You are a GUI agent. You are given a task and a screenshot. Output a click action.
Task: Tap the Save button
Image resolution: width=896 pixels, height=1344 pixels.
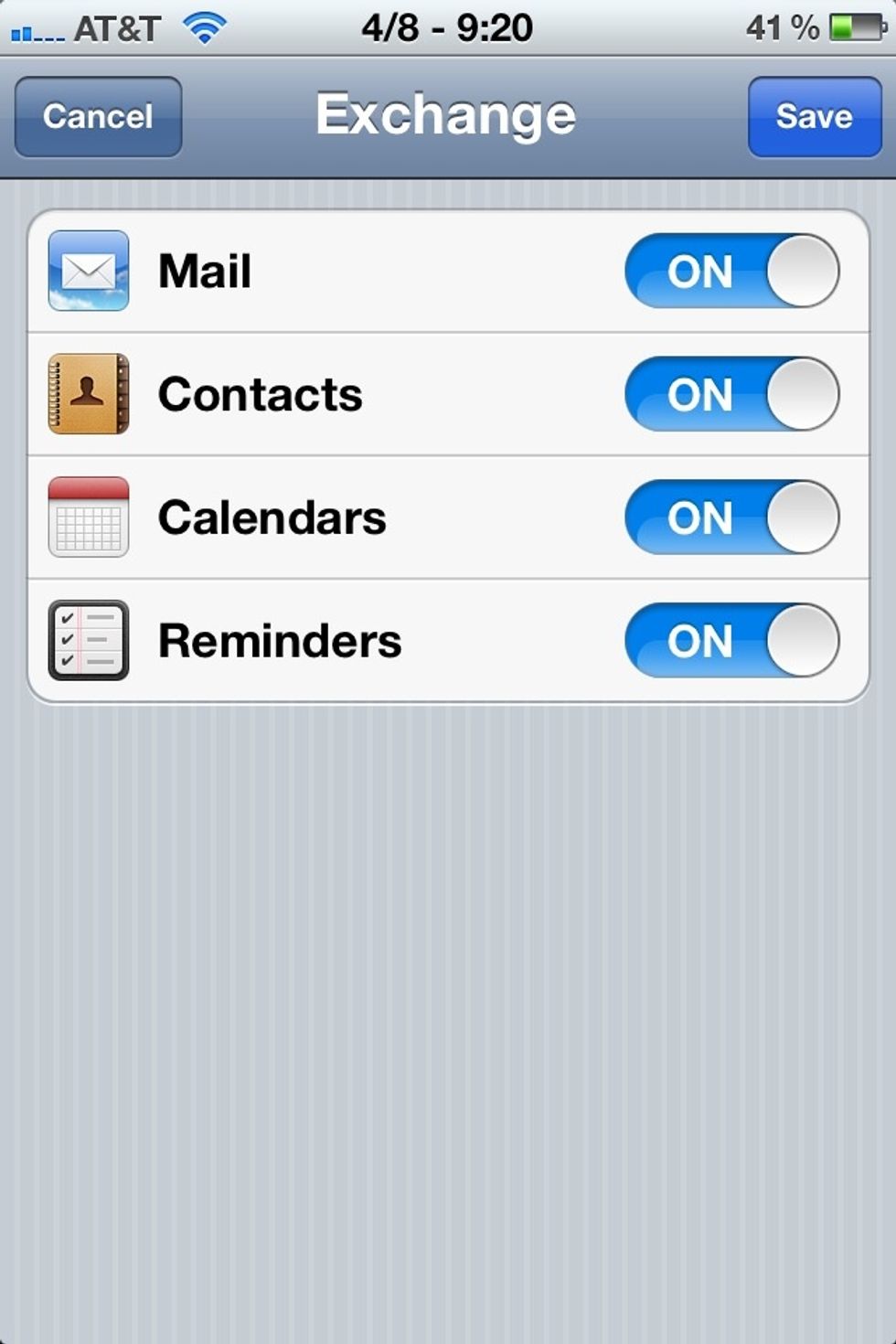click(814, 116)
